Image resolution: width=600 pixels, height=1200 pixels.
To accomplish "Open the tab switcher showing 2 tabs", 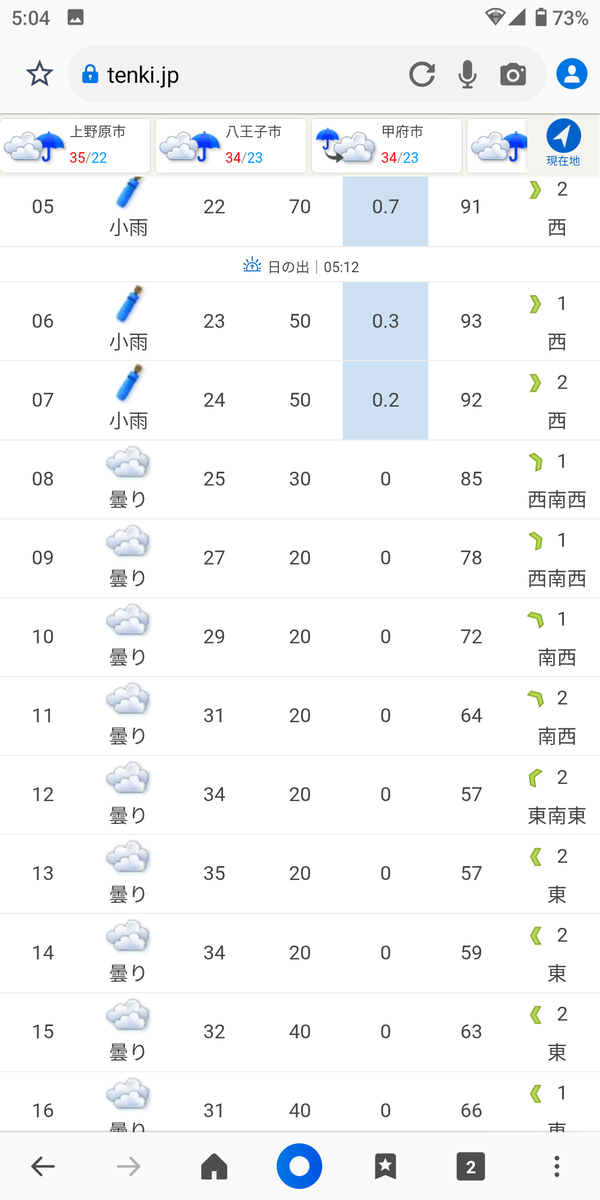I will tap(470, 1166).
